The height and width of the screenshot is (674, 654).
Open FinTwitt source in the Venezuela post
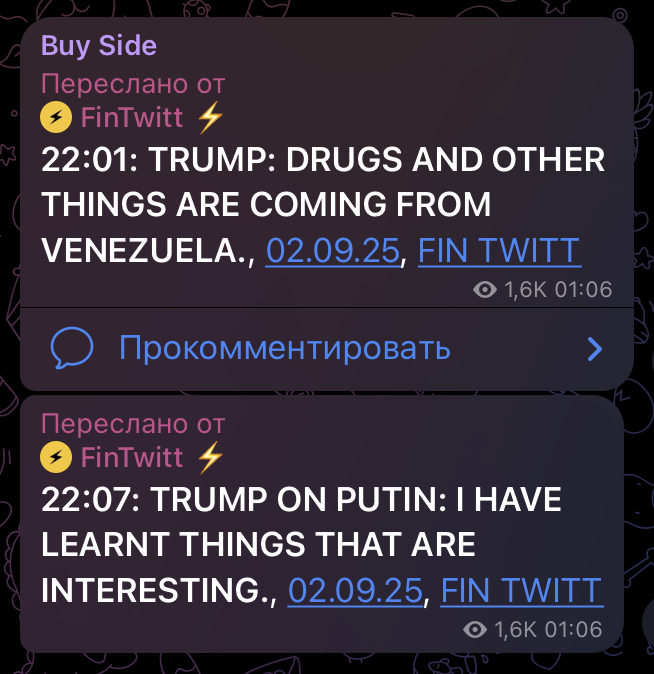[131, 118]
